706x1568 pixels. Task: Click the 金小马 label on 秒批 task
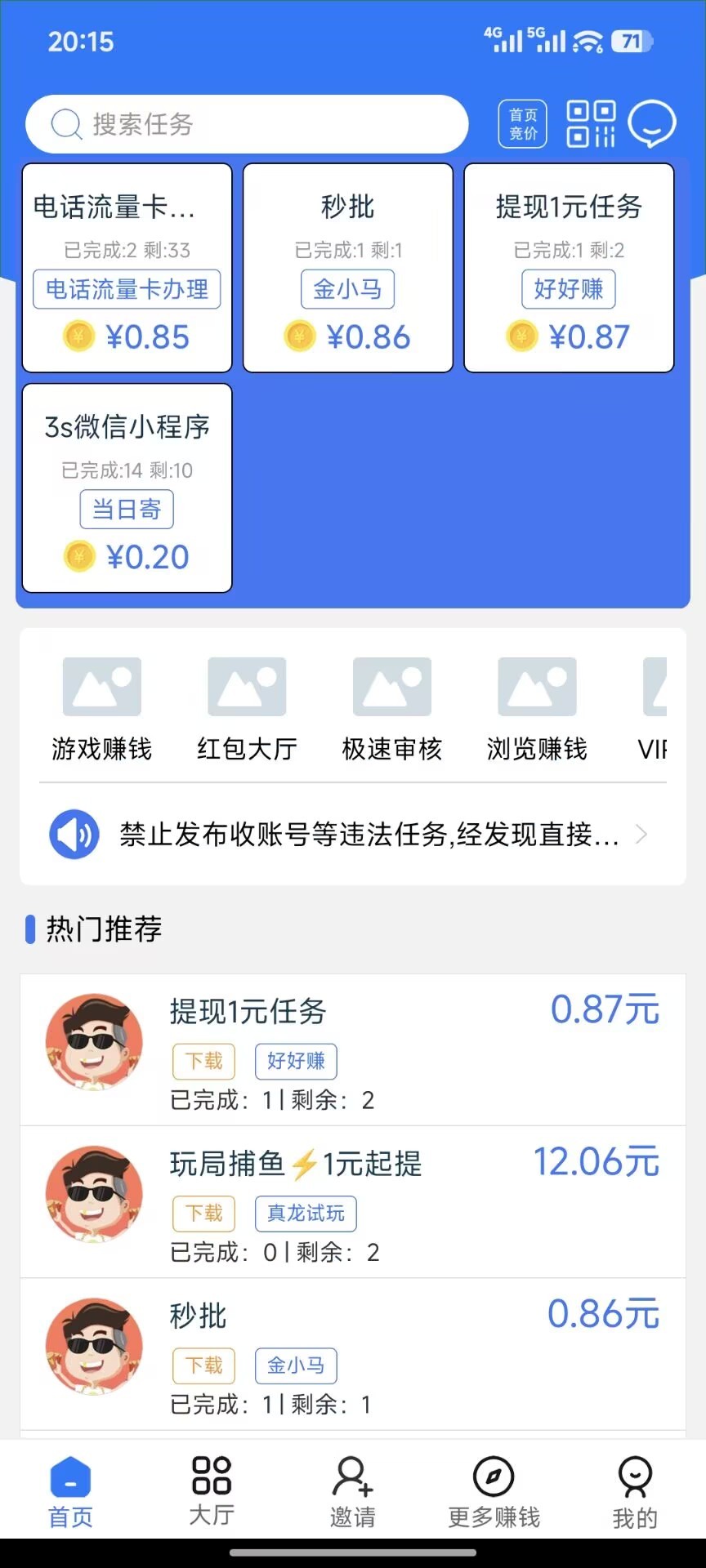coord(296,1365)
